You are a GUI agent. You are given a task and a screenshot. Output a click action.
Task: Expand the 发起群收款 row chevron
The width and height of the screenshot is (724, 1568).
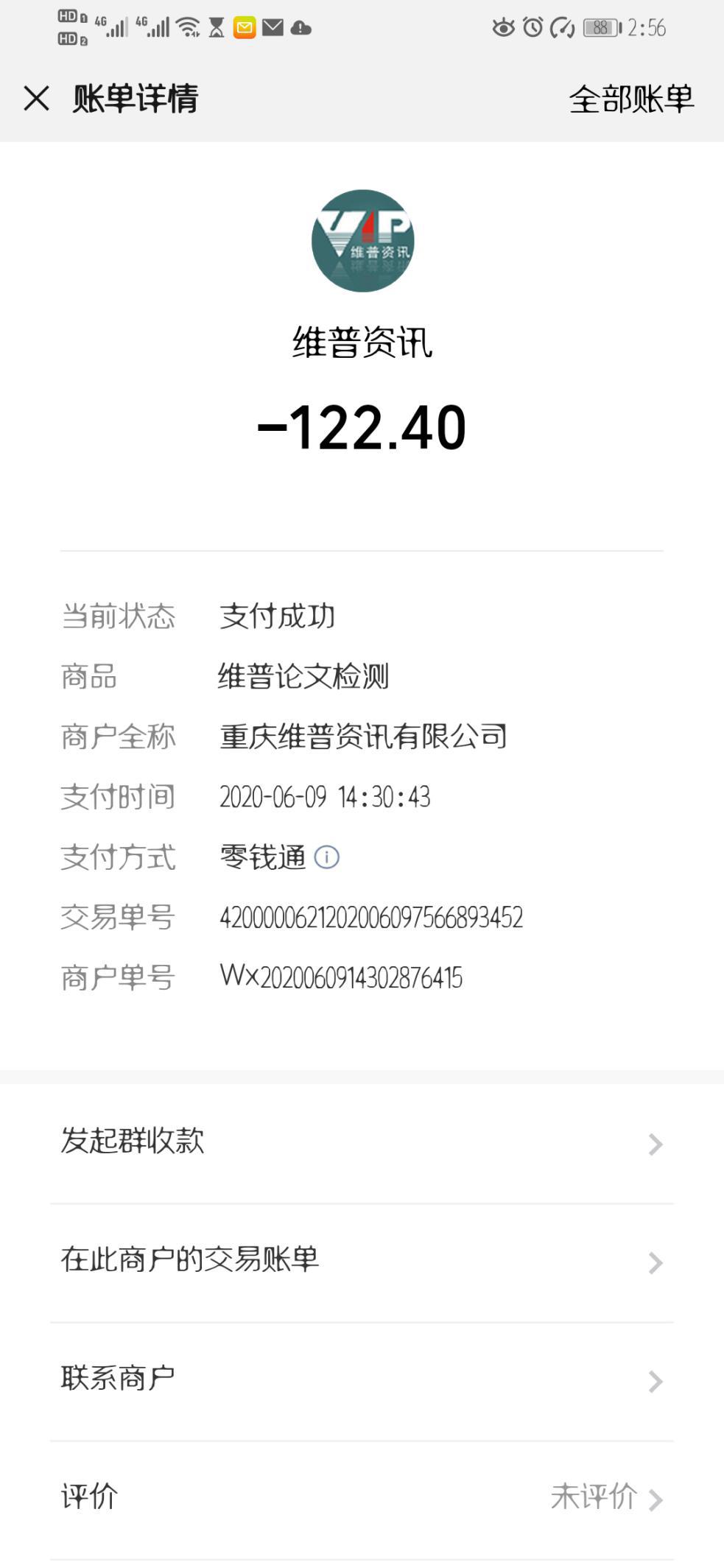tap(655, 1144)
